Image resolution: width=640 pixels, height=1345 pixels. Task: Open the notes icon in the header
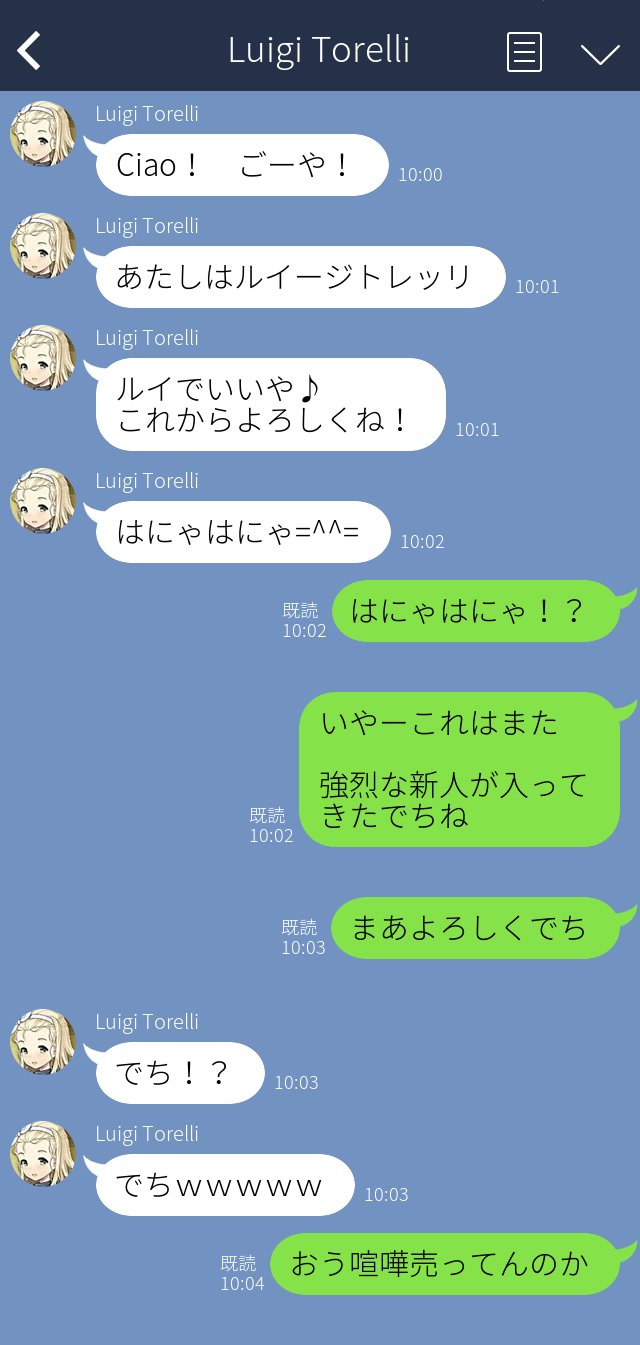524,52
